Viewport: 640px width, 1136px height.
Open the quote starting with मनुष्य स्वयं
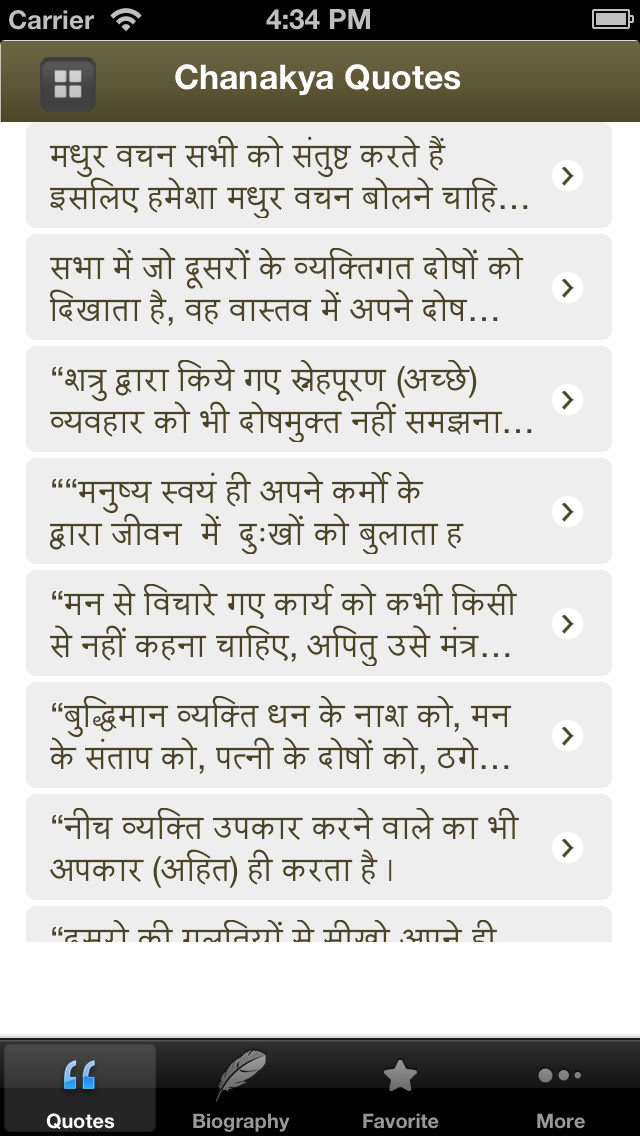click(x=319, y=511)
